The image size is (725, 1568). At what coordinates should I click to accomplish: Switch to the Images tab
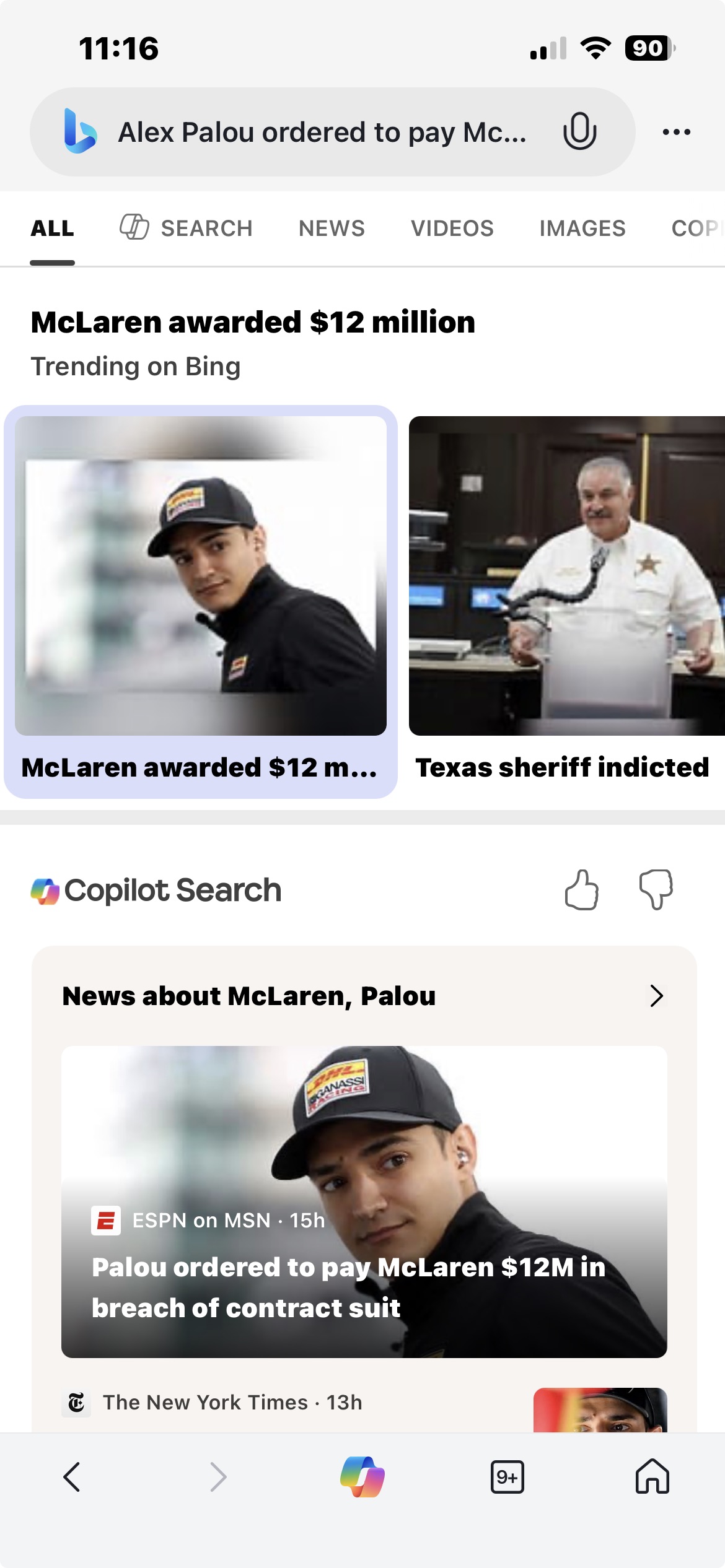(582, 228)
